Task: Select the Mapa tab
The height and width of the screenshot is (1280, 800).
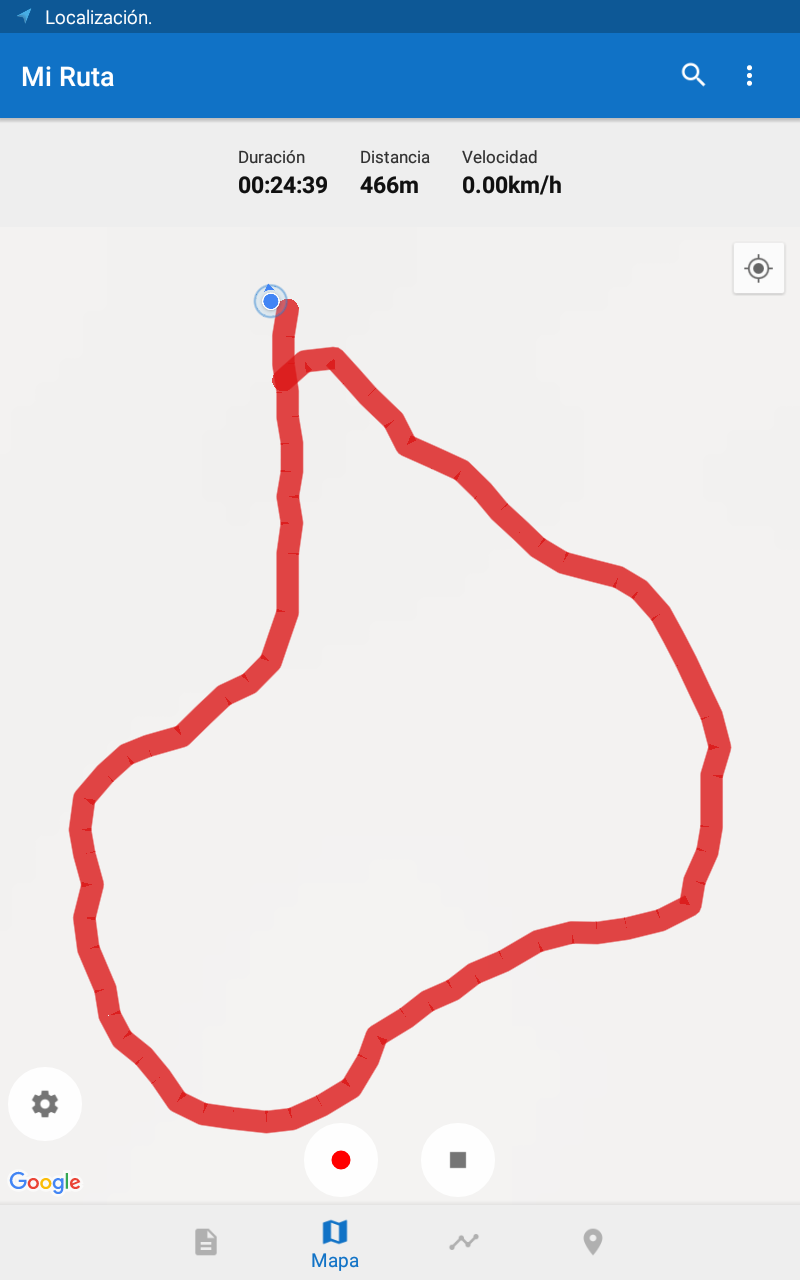Action: pyautogui.click(x=335, y=1243)
